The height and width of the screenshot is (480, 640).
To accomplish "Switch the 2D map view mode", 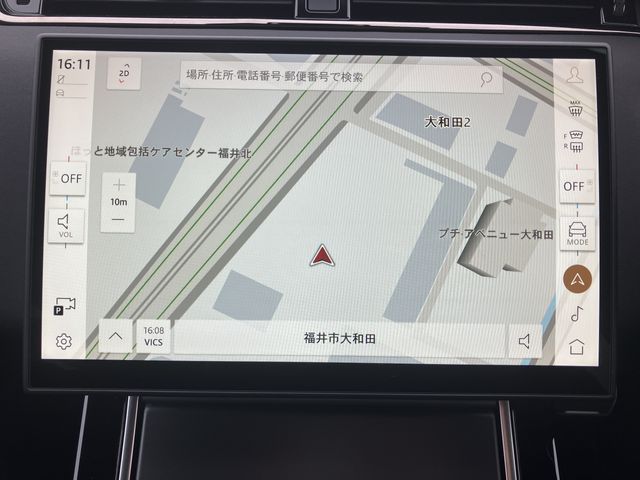I will point(124,76).
